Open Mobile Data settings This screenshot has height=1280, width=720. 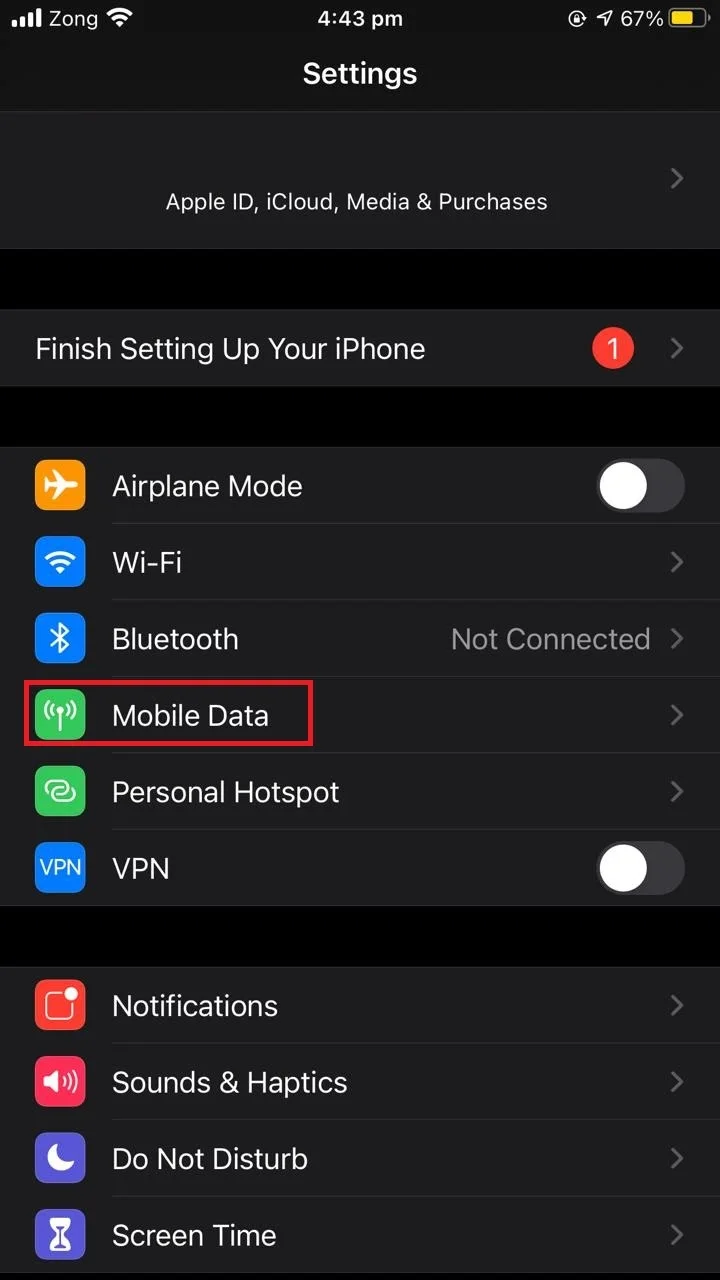click(360, 715)
